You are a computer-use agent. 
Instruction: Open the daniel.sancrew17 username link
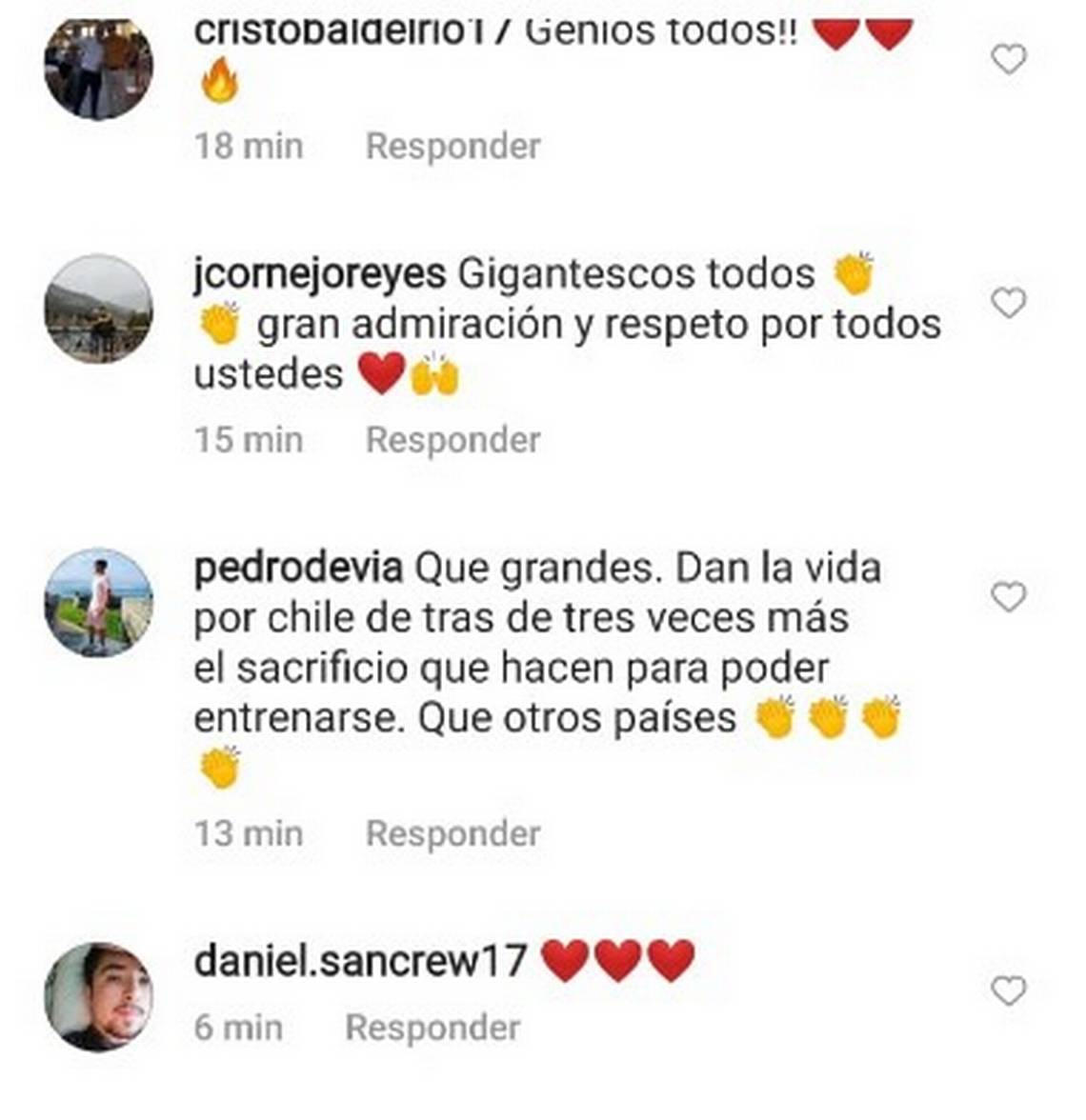(359, 960)
